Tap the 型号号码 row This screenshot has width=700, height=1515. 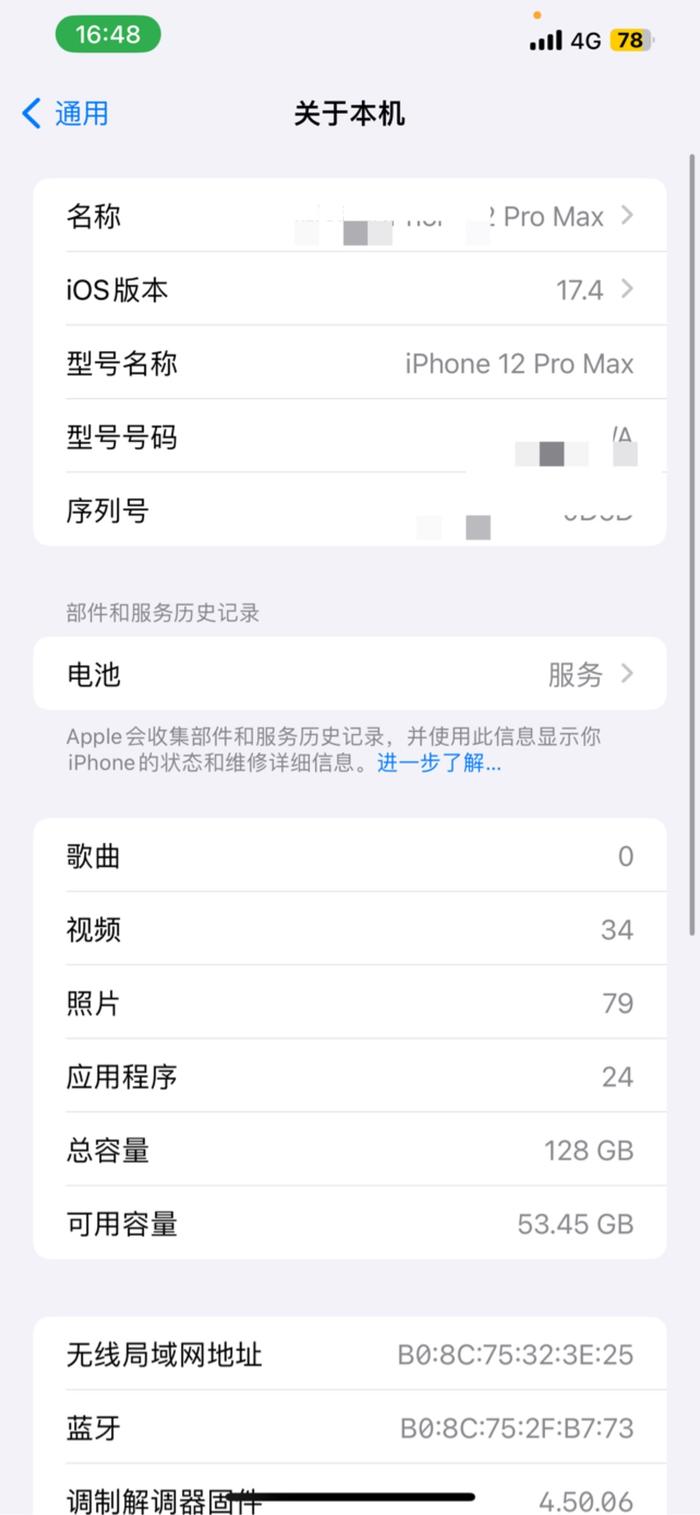(350, 437)
